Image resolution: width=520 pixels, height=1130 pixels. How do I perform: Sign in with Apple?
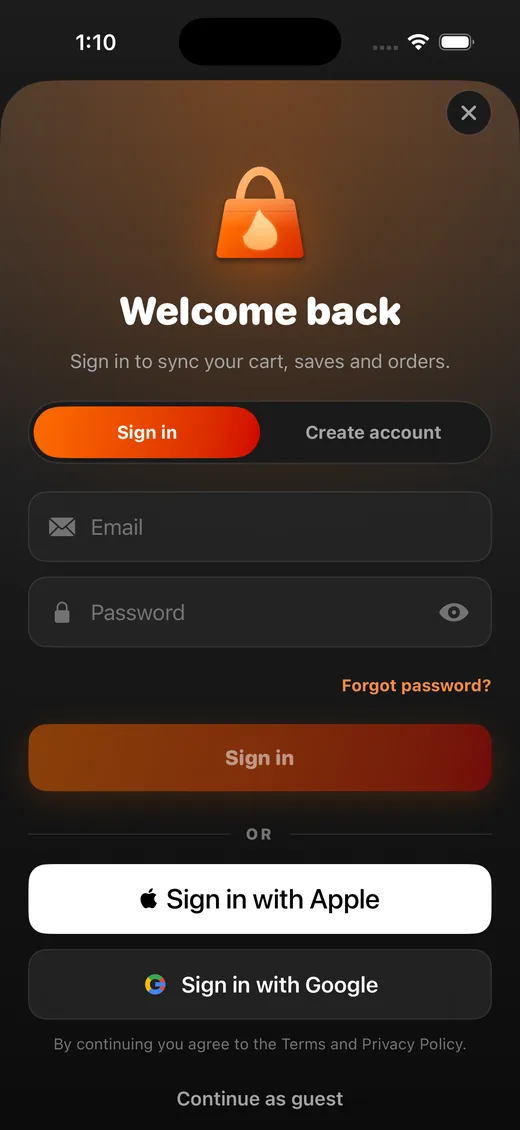[260, 899]
